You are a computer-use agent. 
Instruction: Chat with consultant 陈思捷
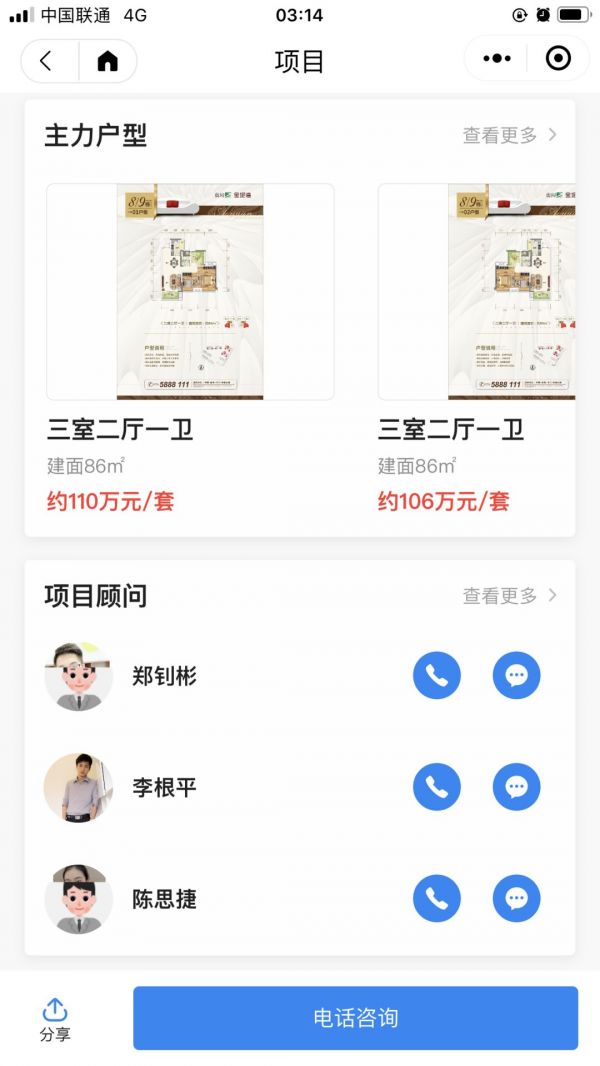[516, 899]
